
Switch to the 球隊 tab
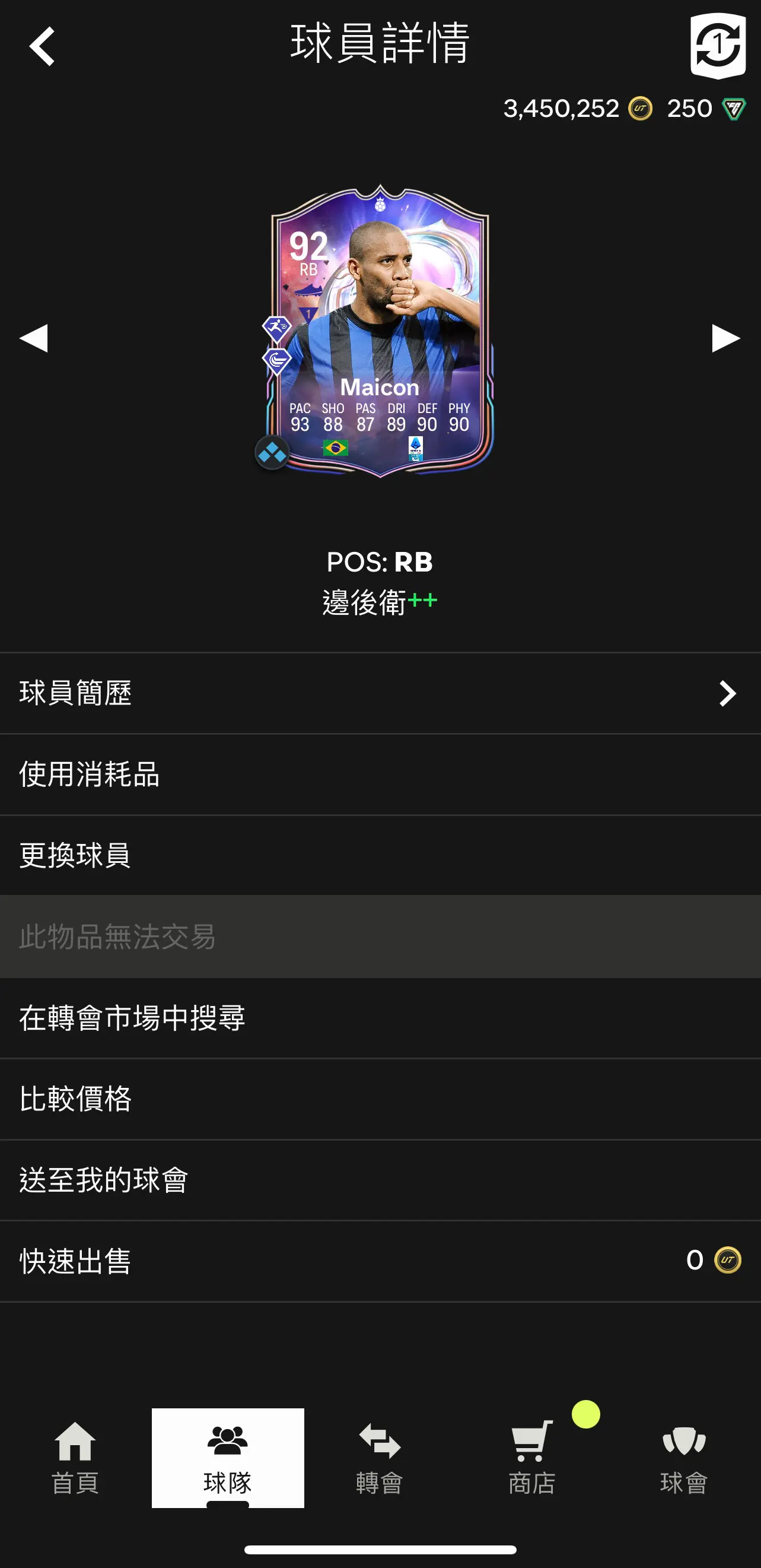click(228, 1458)
